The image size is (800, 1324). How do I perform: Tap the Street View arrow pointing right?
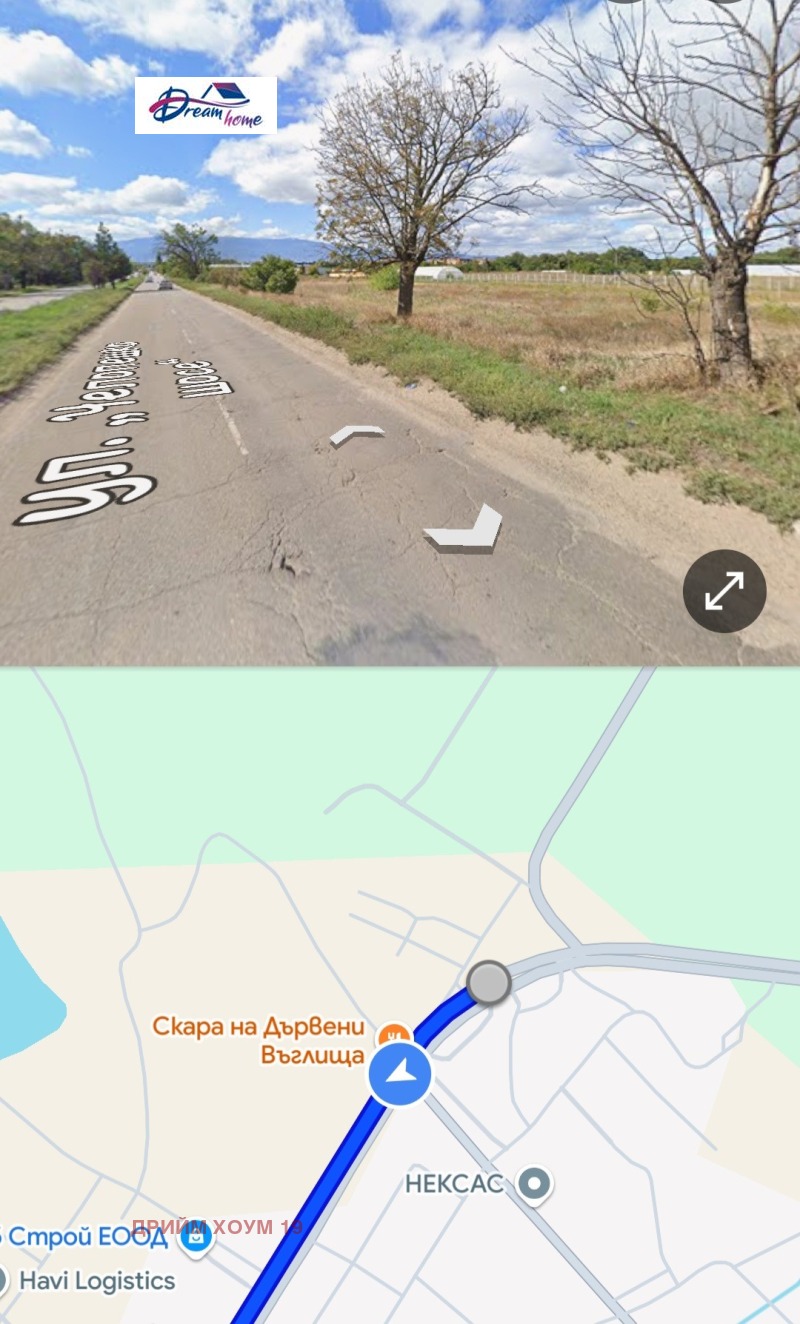coord(465,530)
